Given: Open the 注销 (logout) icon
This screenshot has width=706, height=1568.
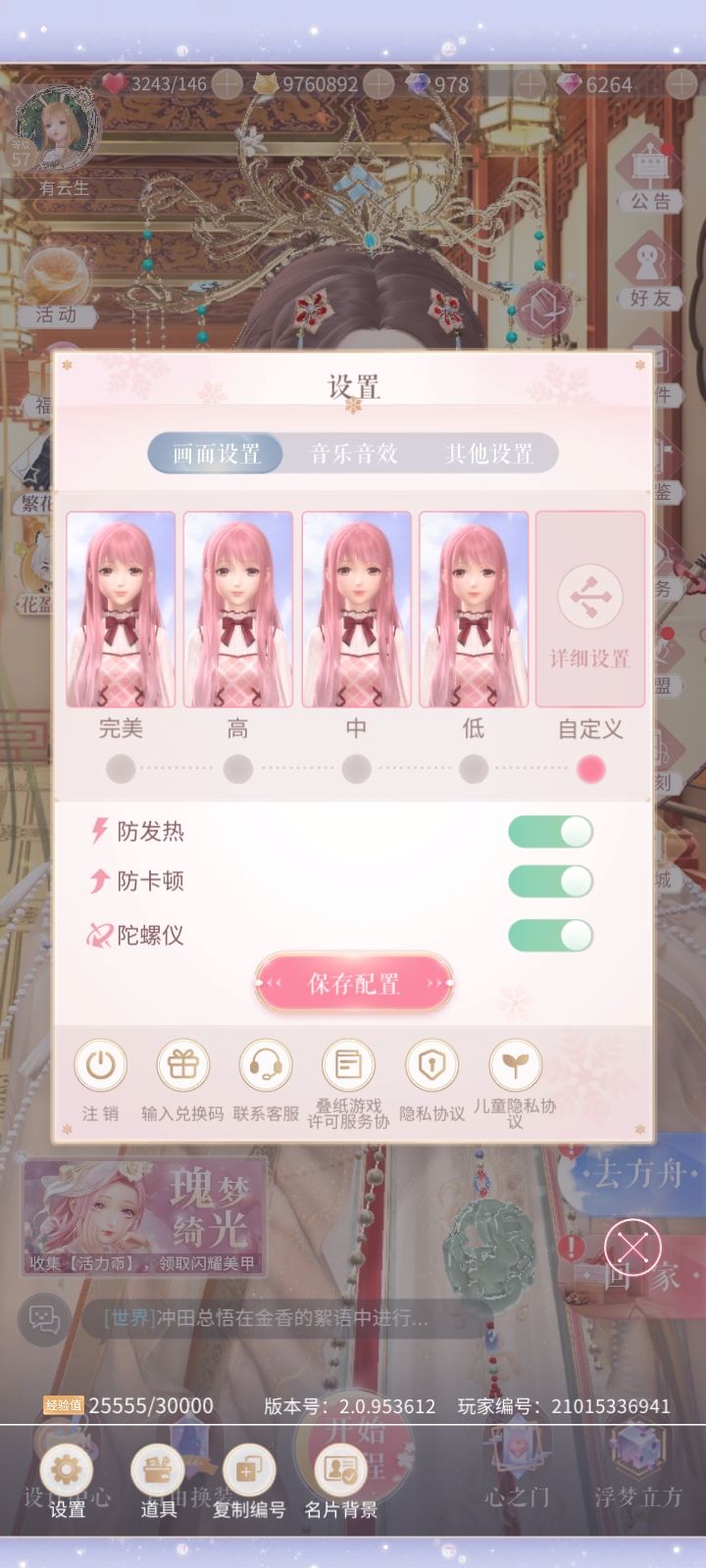Looking at the screenshot, I should point(97,1064).
